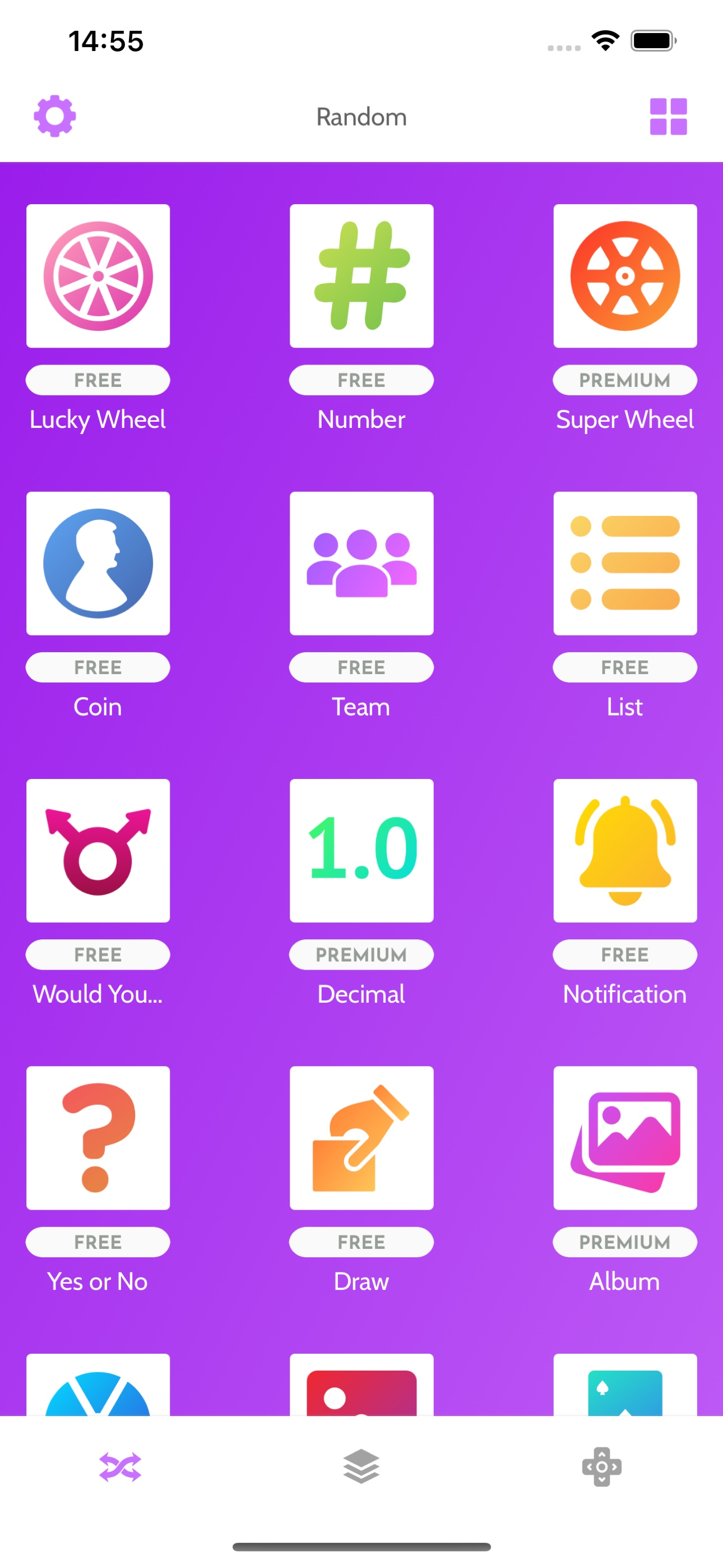Click the PREMIUM badge under Super Wheel

(x=625, y=380)
